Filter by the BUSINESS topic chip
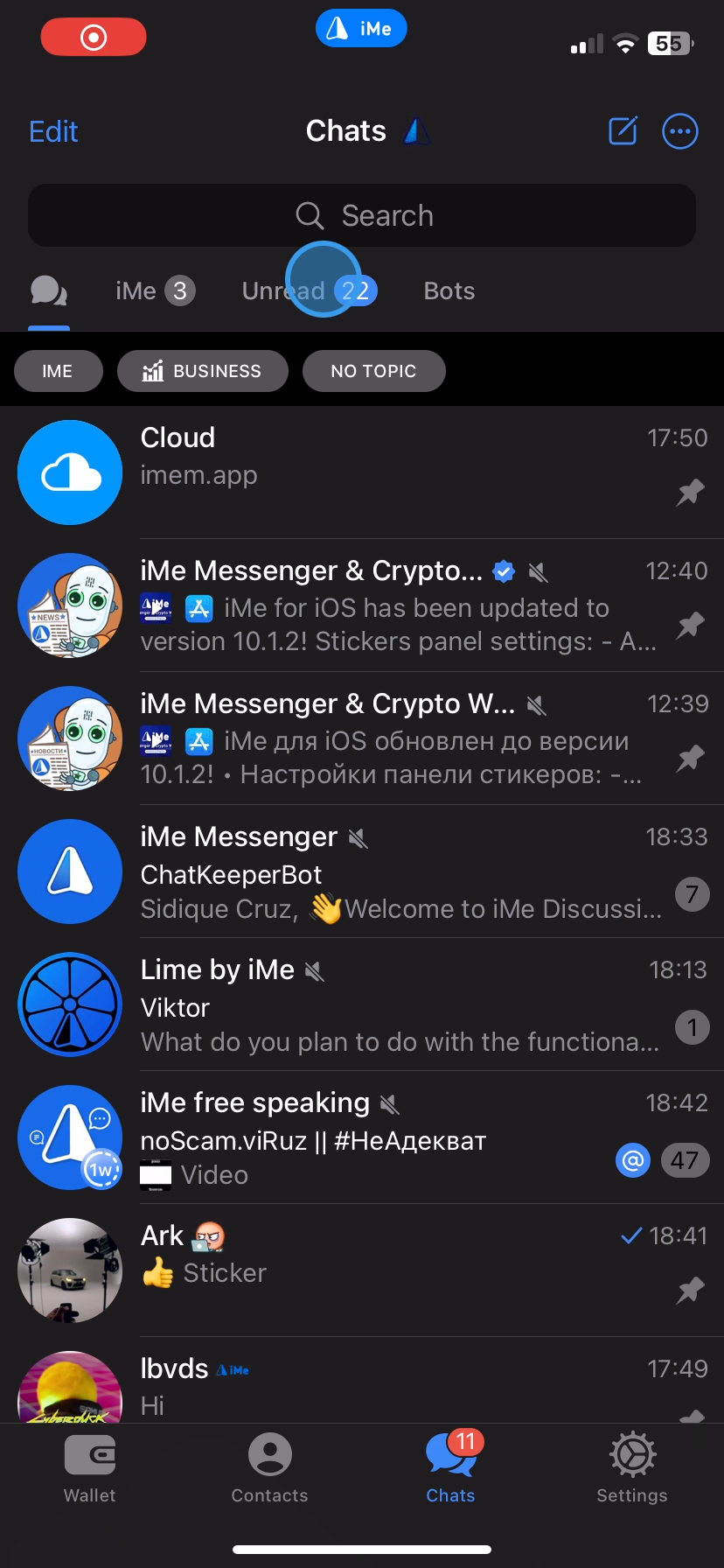 click(203, 371)
